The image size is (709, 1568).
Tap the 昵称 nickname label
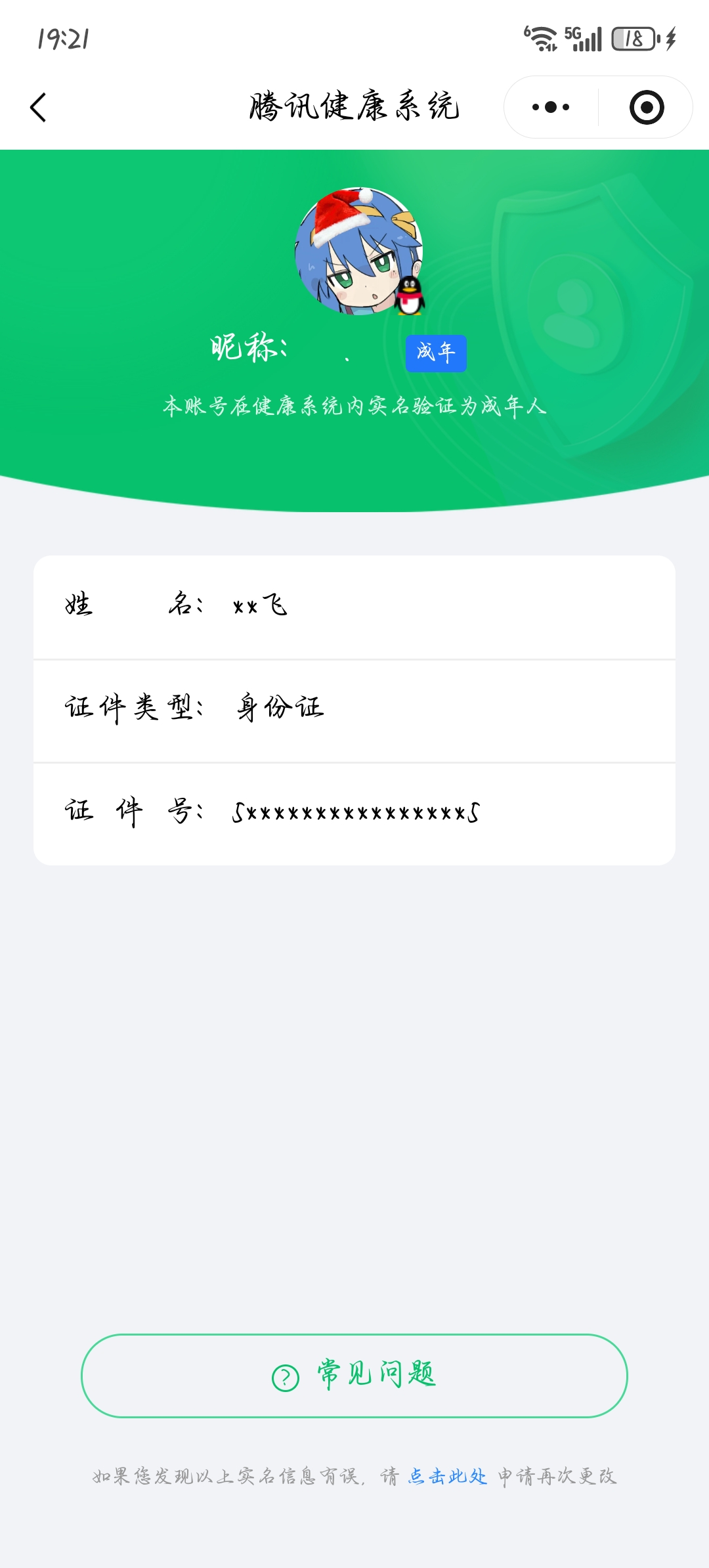[242, 350]
